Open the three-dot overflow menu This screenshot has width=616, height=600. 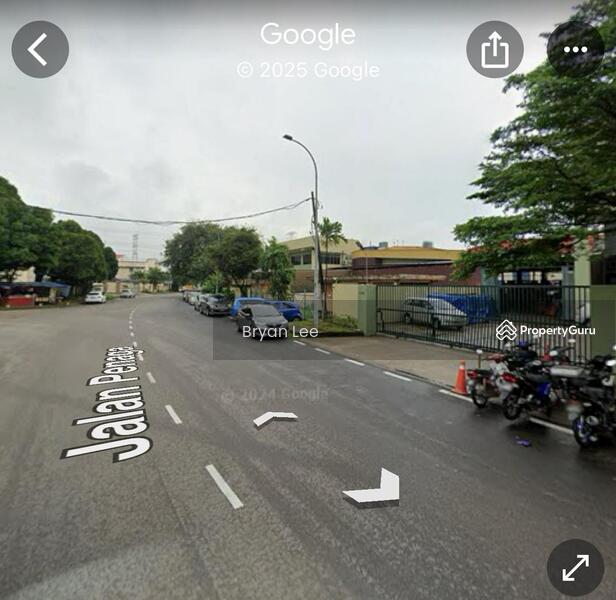575,49
